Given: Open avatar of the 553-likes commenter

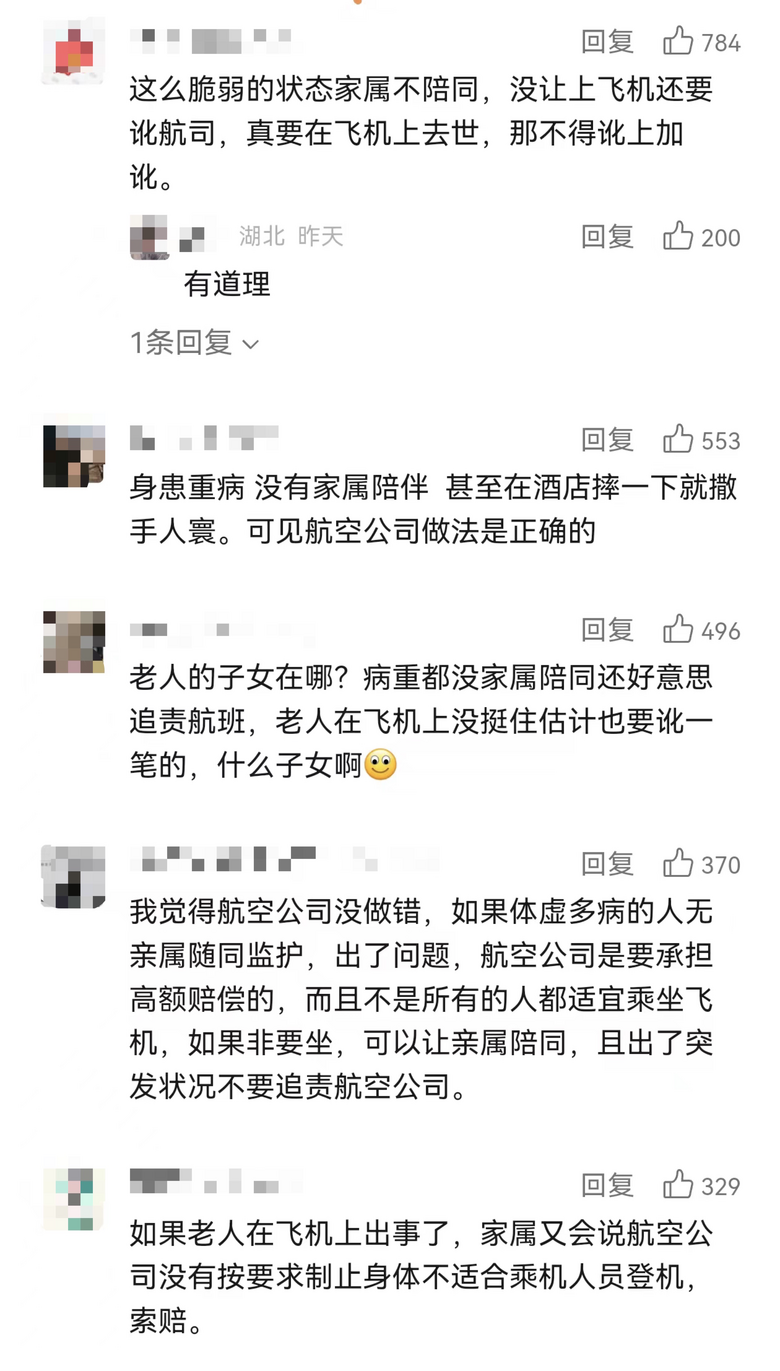Looking at the screenshot, I should point(73,456).
